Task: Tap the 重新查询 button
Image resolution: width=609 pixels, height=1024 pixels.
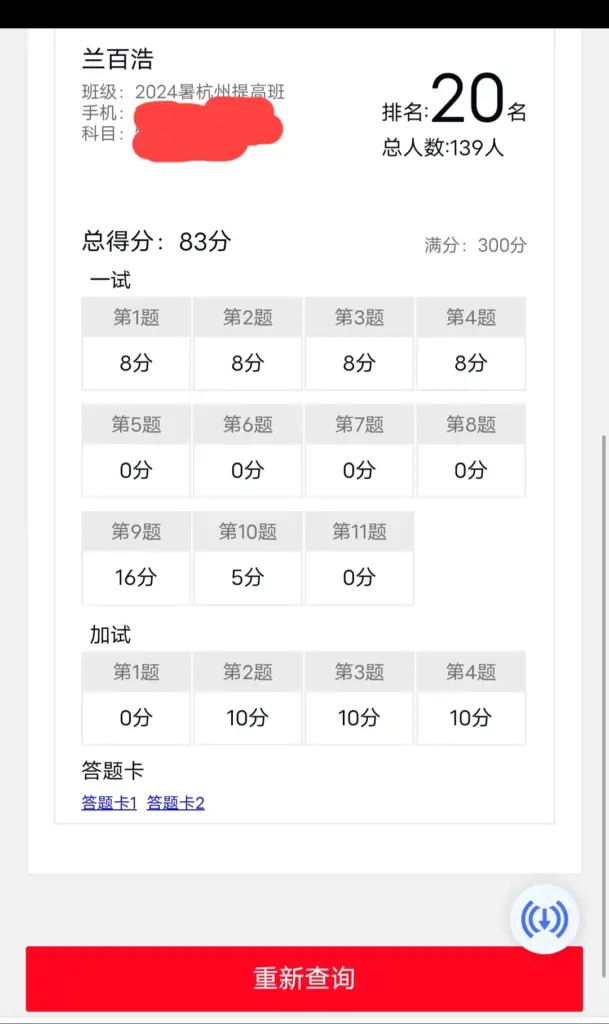Action: (304, 978)
